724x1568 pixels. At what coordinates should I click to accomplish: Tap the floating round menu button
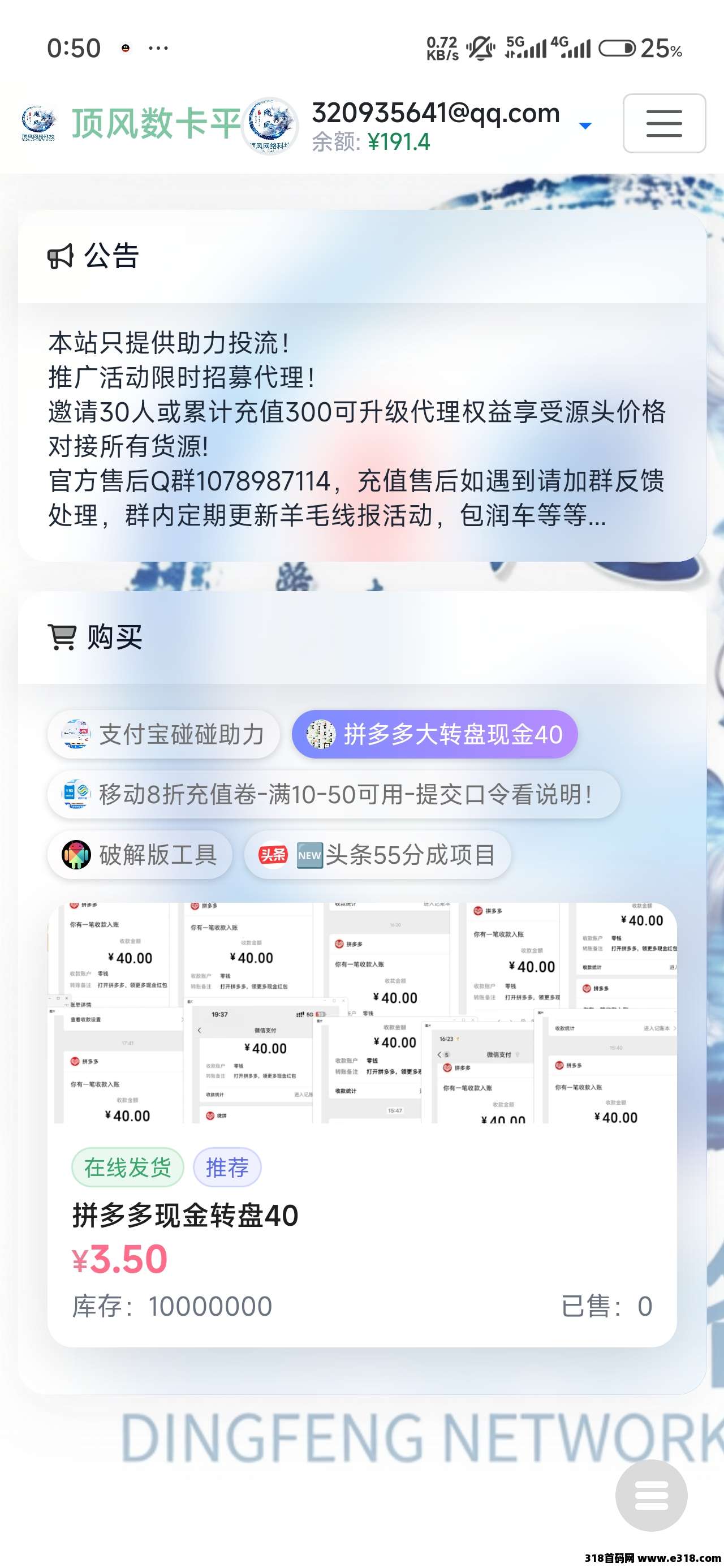point(651,1496)
